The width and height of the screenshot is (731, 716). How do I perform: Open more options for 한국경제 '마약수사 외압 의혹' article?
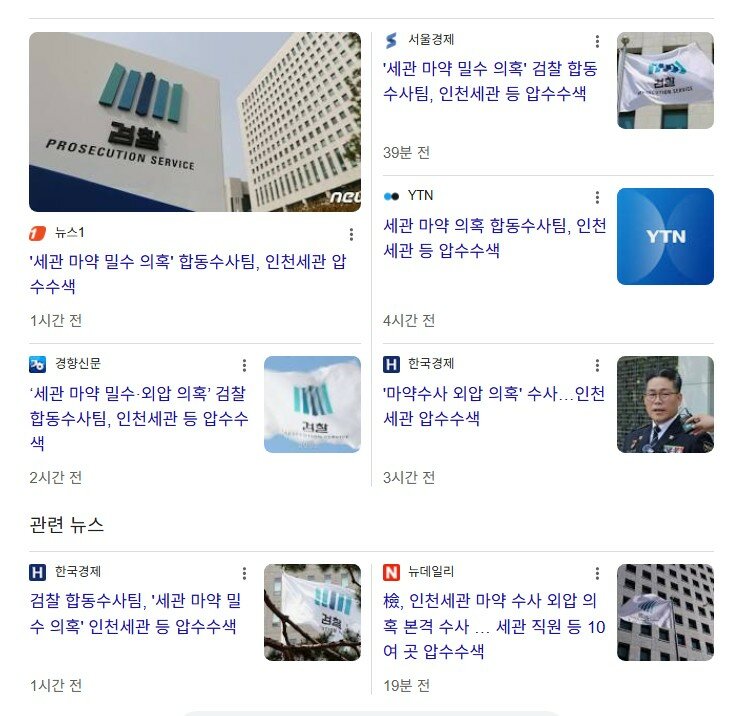pyautogui.click(x=597, y=365)
